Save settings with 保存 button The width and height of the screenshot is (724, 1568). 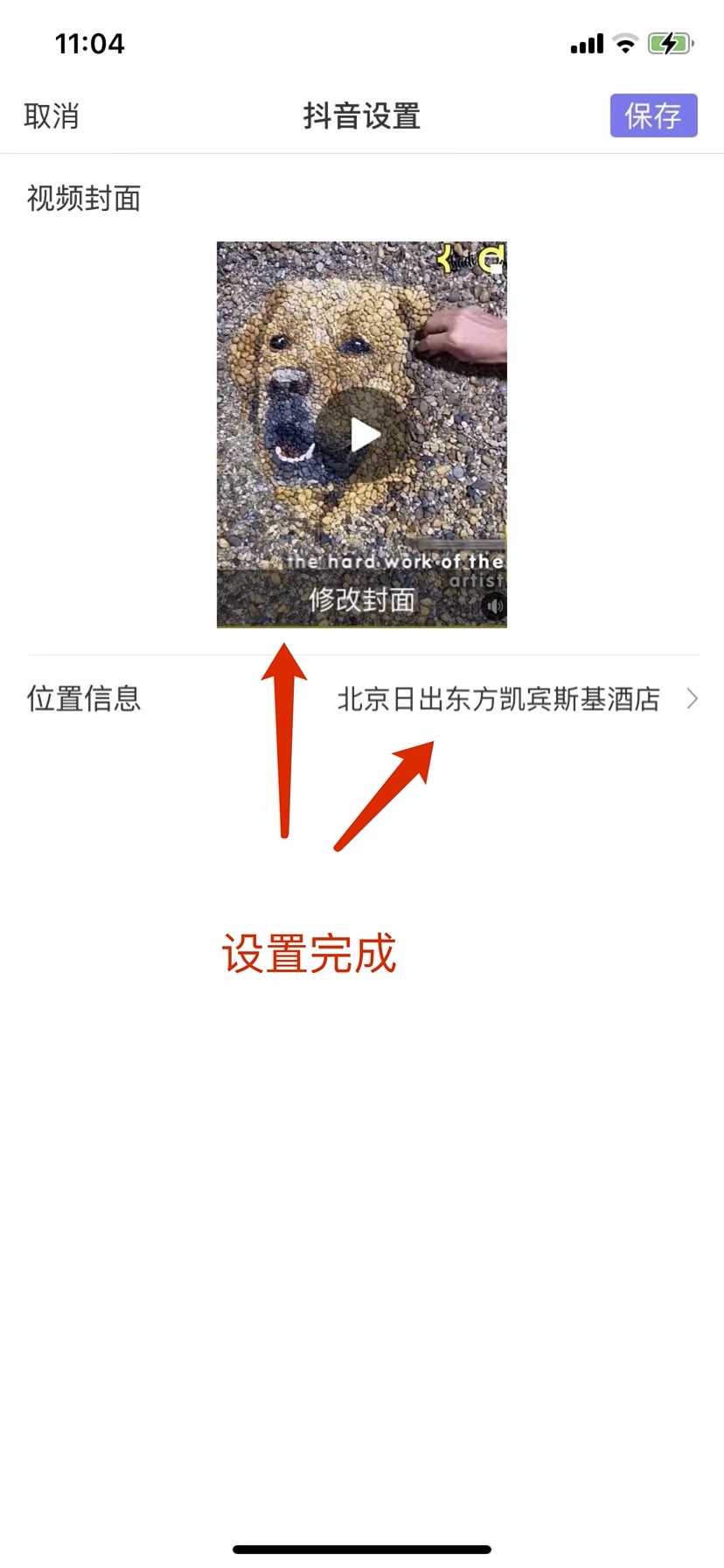click(653, 115)
